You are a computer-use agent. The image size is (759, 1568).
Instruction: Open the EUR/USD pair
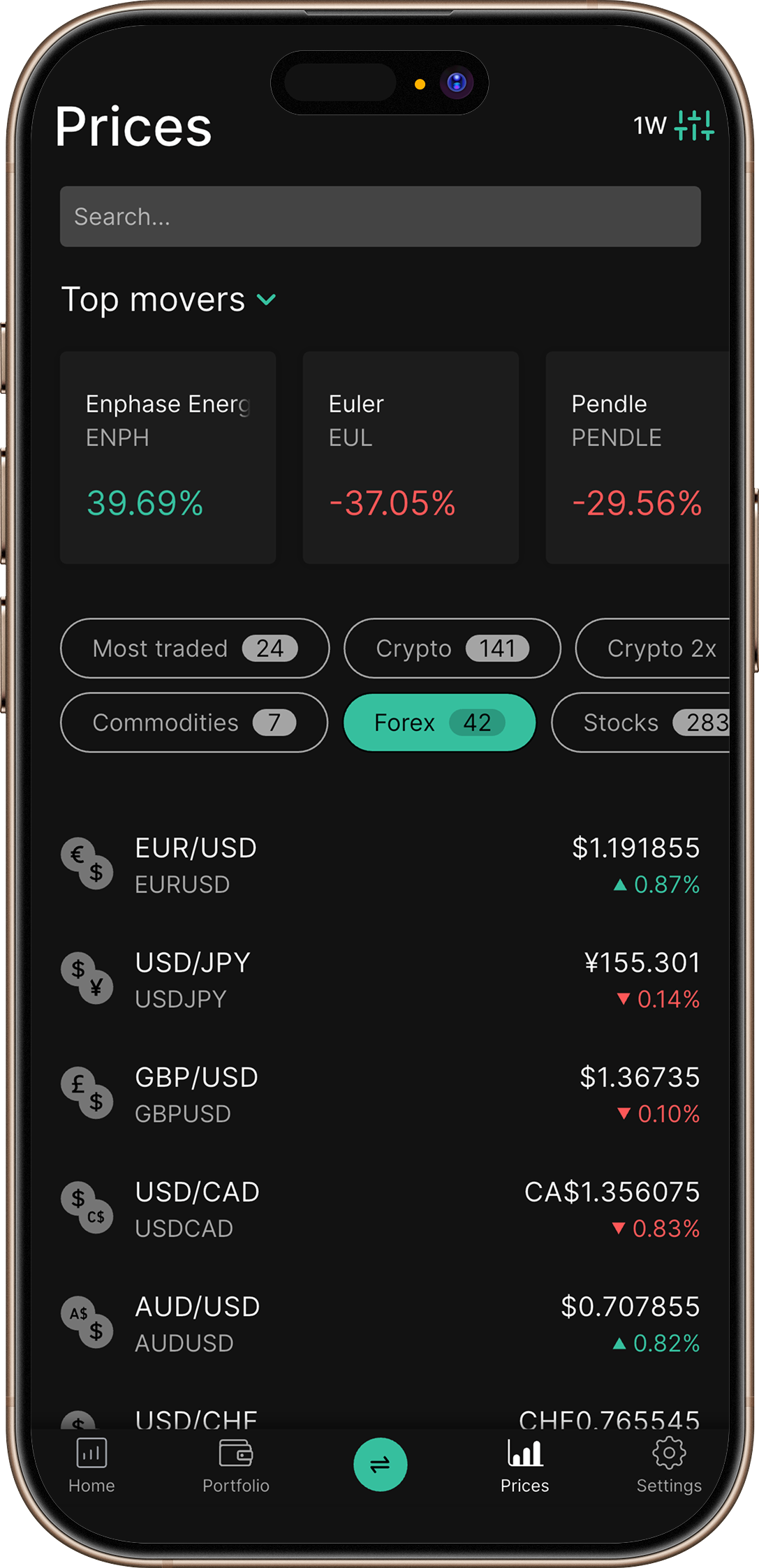pos(380,866)
